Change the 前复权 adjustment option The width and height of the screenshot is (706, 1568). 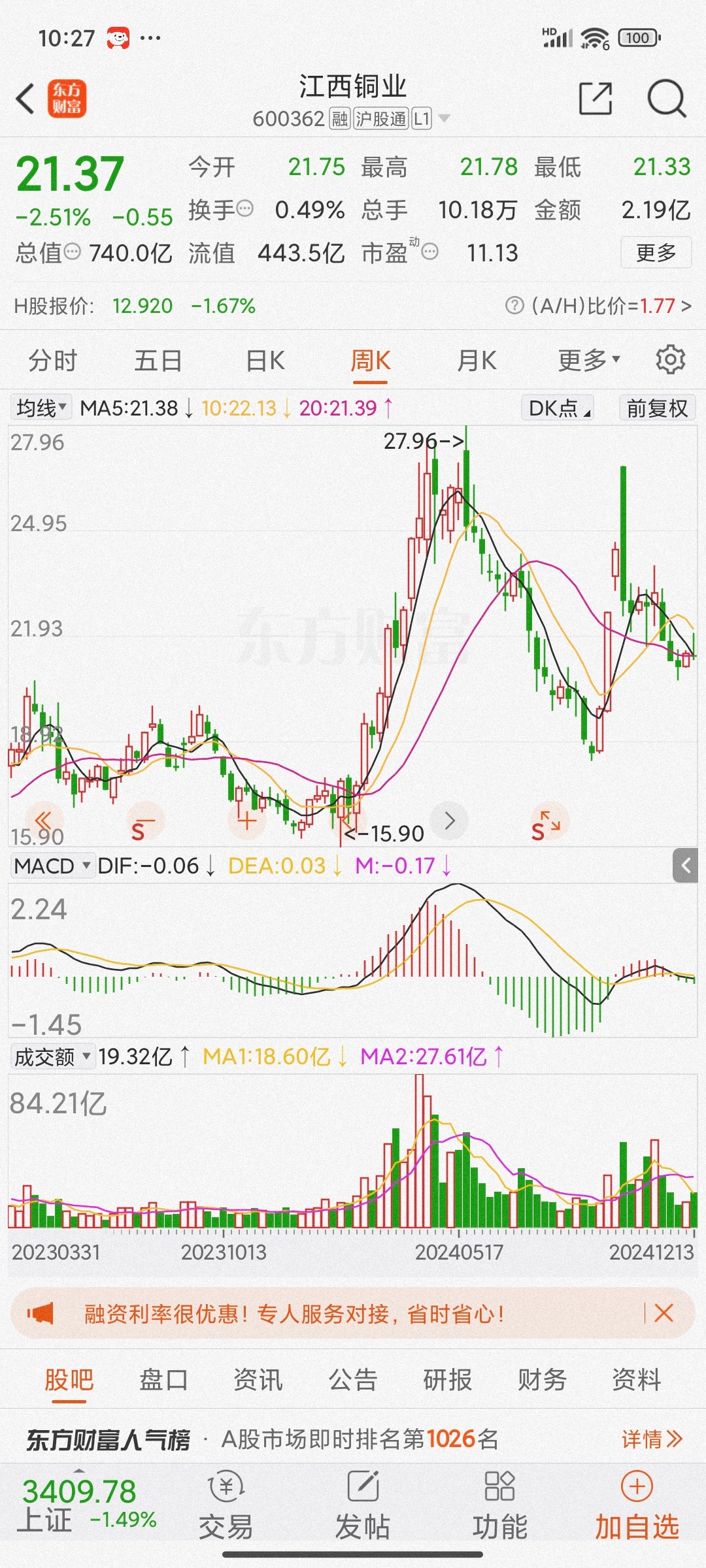(x=657, y=408)
